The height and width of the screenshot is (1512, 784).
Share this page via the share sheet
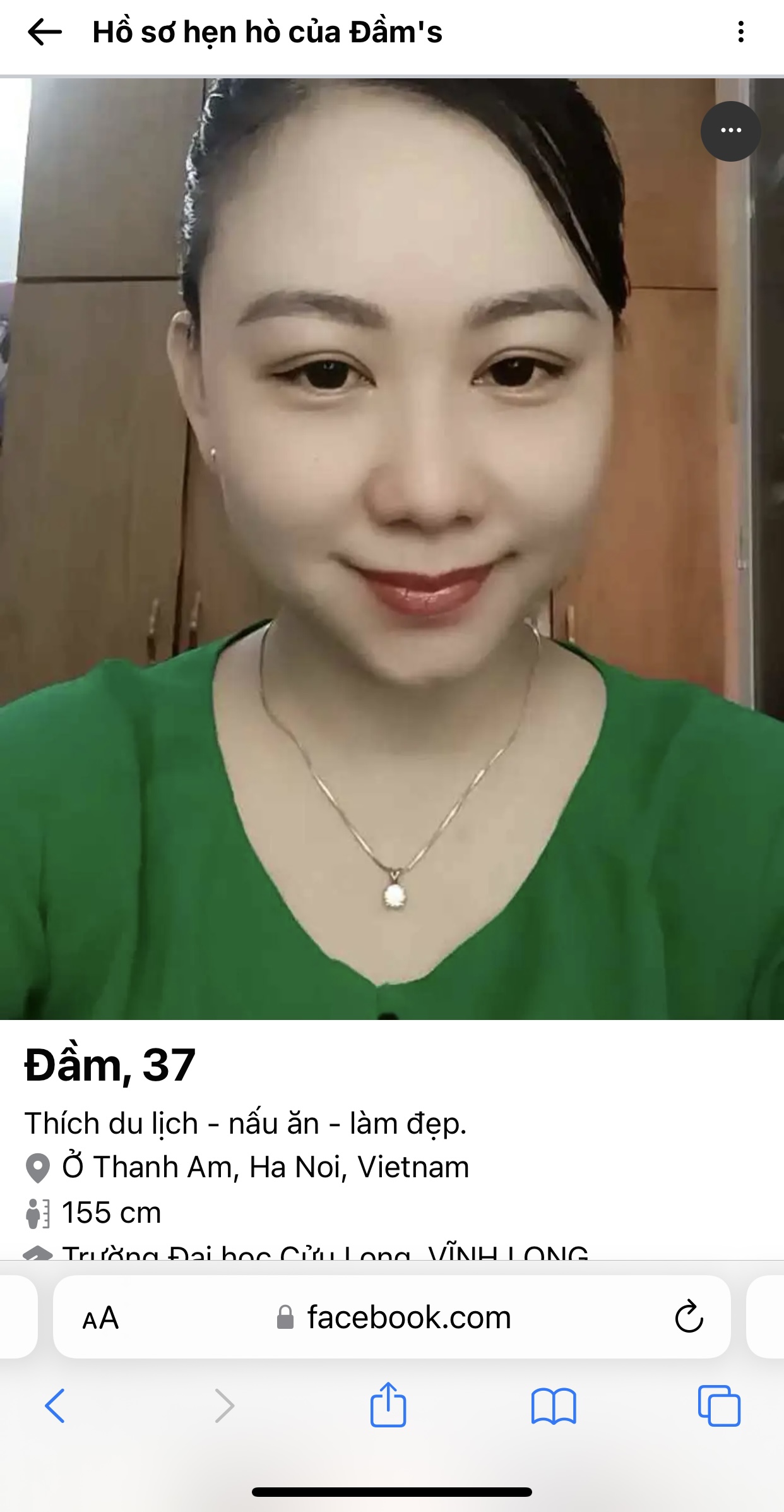388,1405
